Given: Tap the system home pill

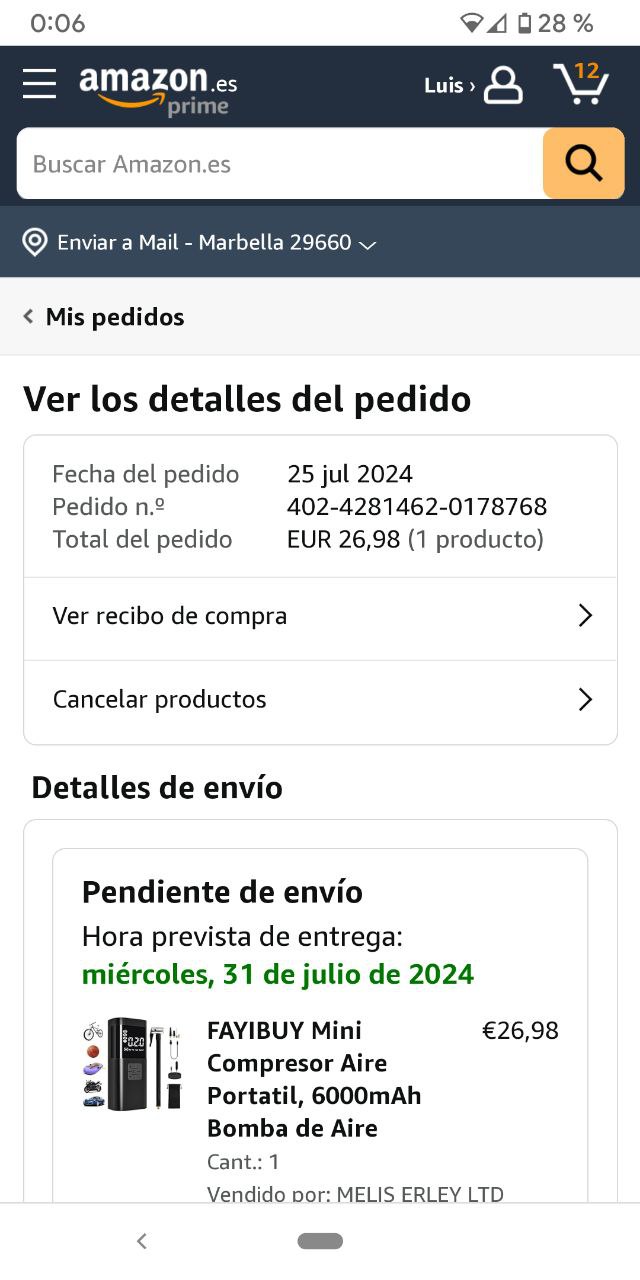Looking at the screenshot, I should 320,1241.
